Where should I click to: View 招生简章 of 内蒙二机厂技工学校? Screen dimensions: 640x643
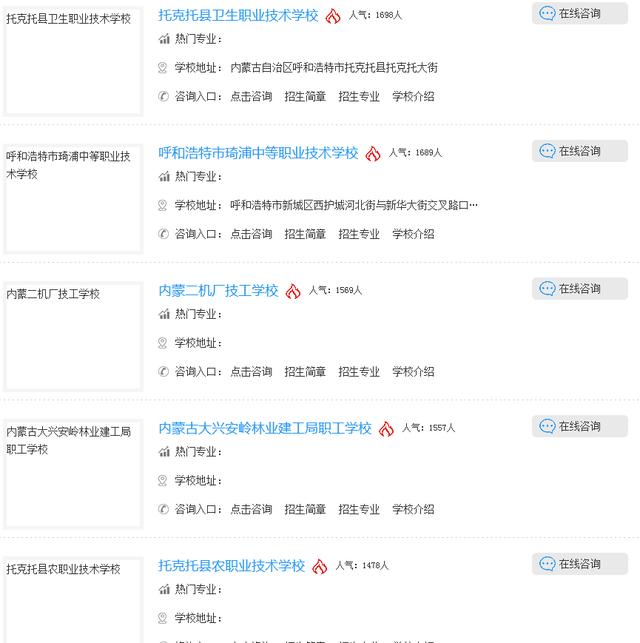coord(305,372)
